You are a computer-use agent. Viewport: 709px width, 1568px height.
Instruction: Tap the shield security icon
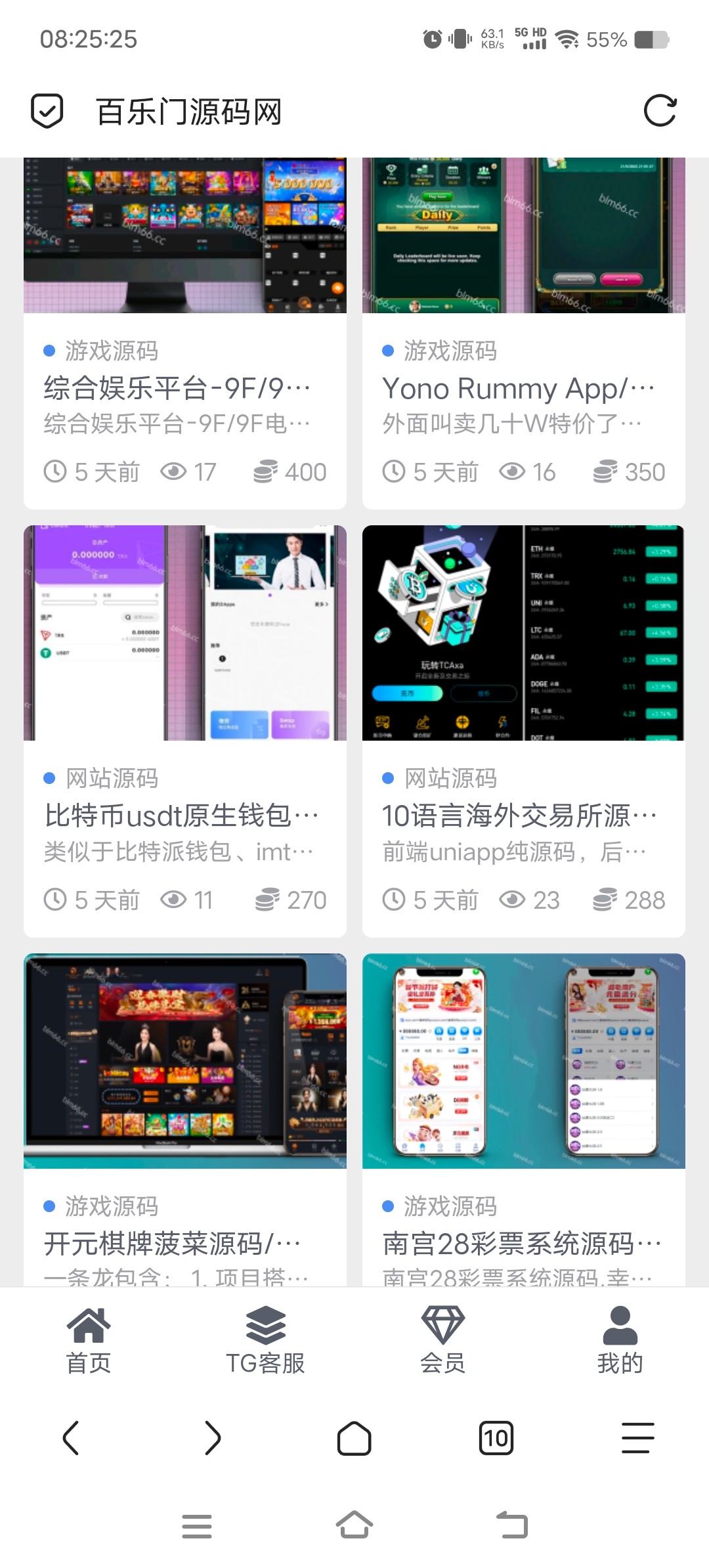(x=47, y=111)
